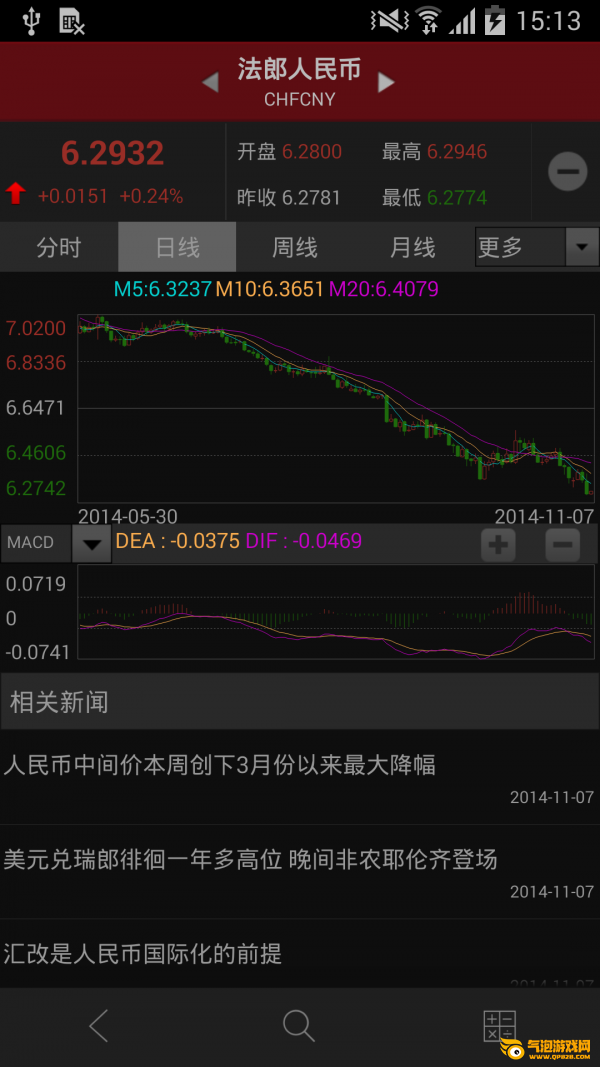Image resolution: width=600 pixels, height=1067 pixels.
Task: Open the MACD indicator dropdown
Action: (x=92, y=544)
